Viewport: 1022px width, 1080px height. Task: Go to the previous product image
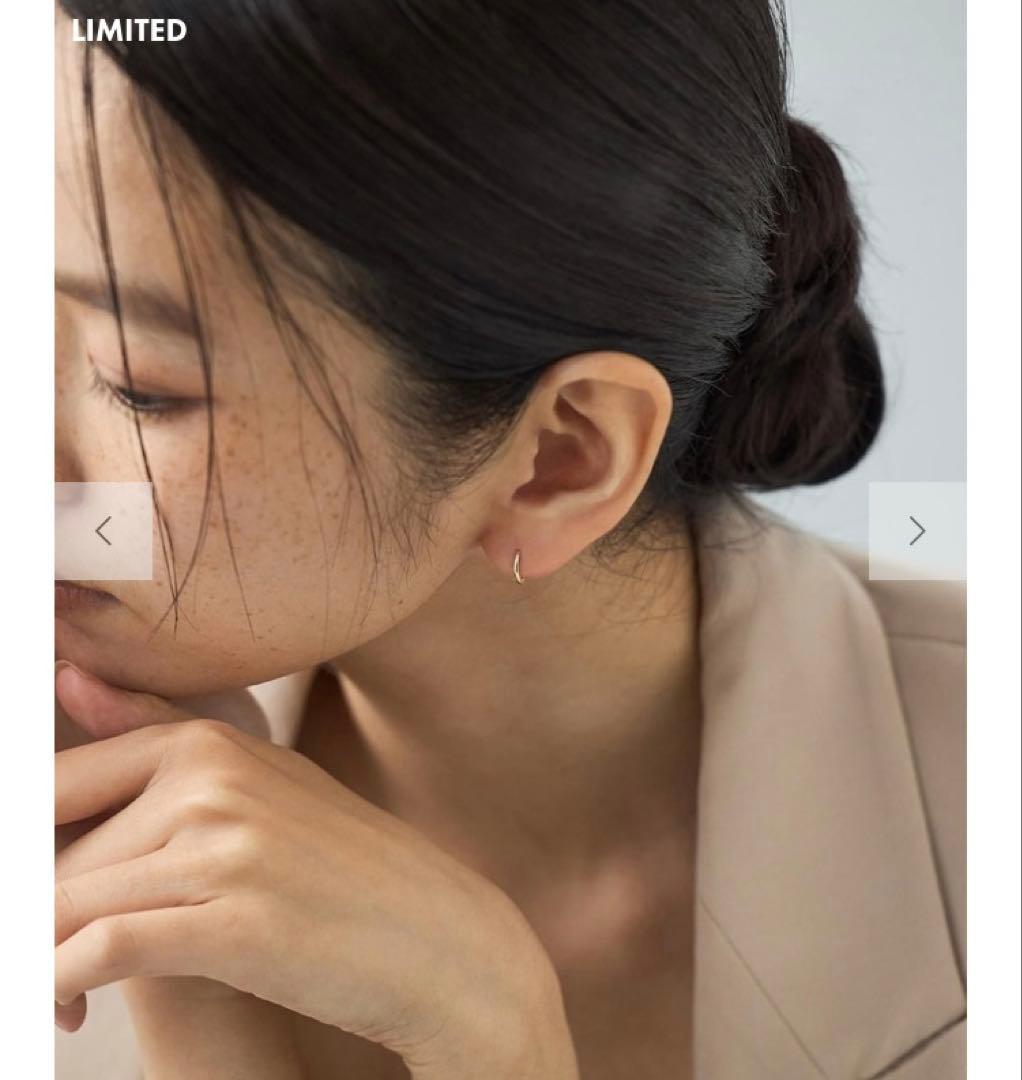104,531
